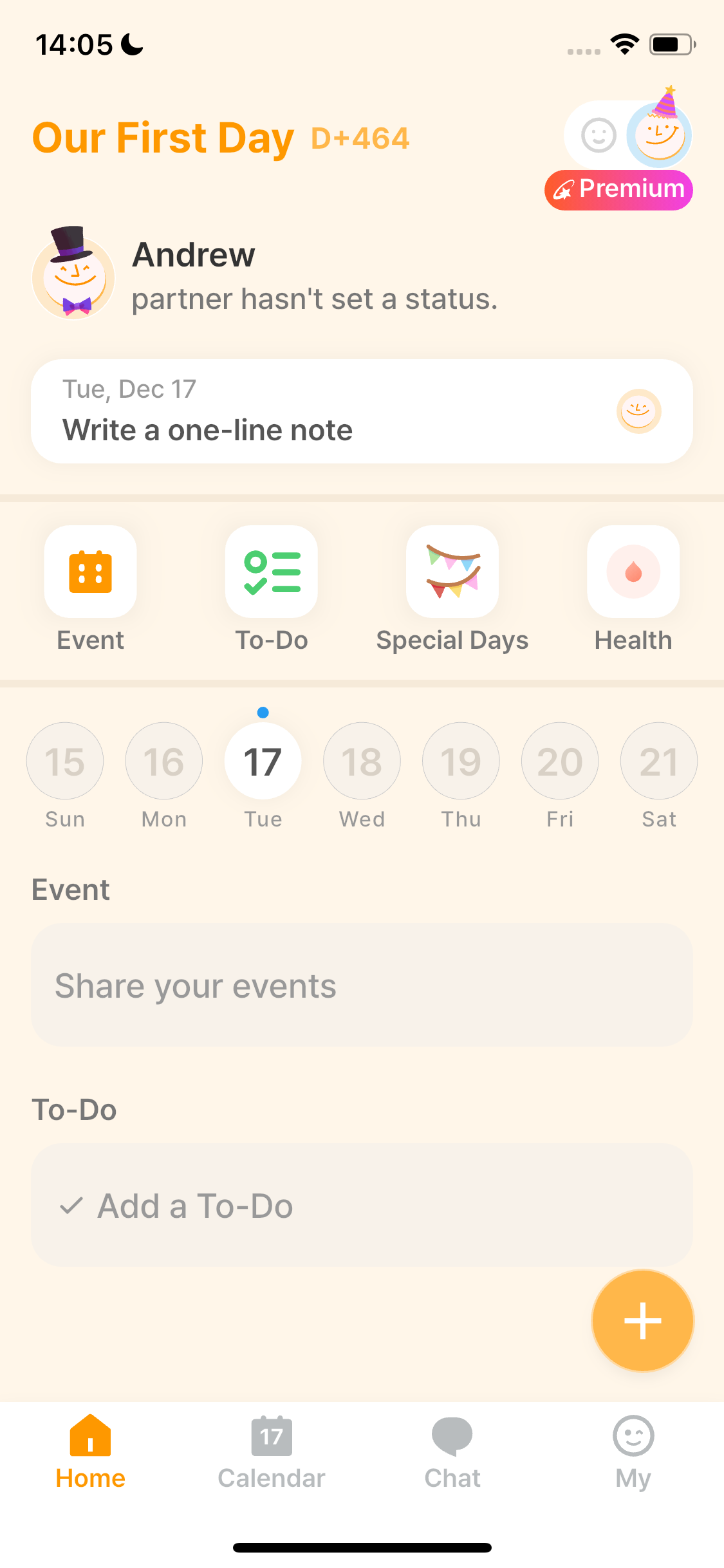Select Friday the 20th
Viewport: 724px width, 1568px height.
coord(560,761)
